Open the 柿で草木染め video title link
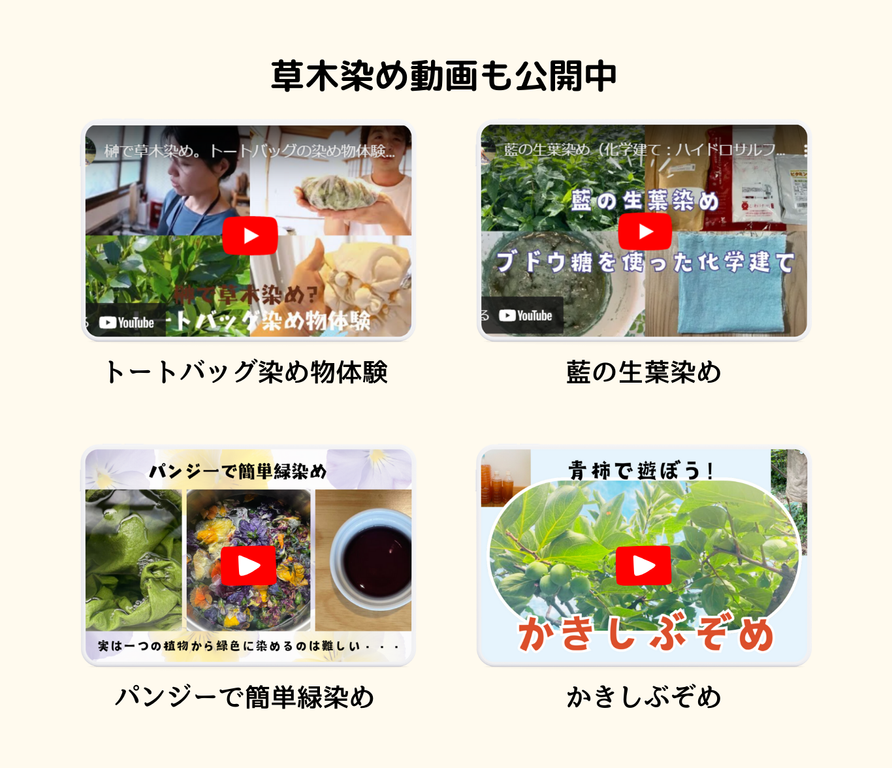This screenshot has width=892, height=768. click(249, 151)
